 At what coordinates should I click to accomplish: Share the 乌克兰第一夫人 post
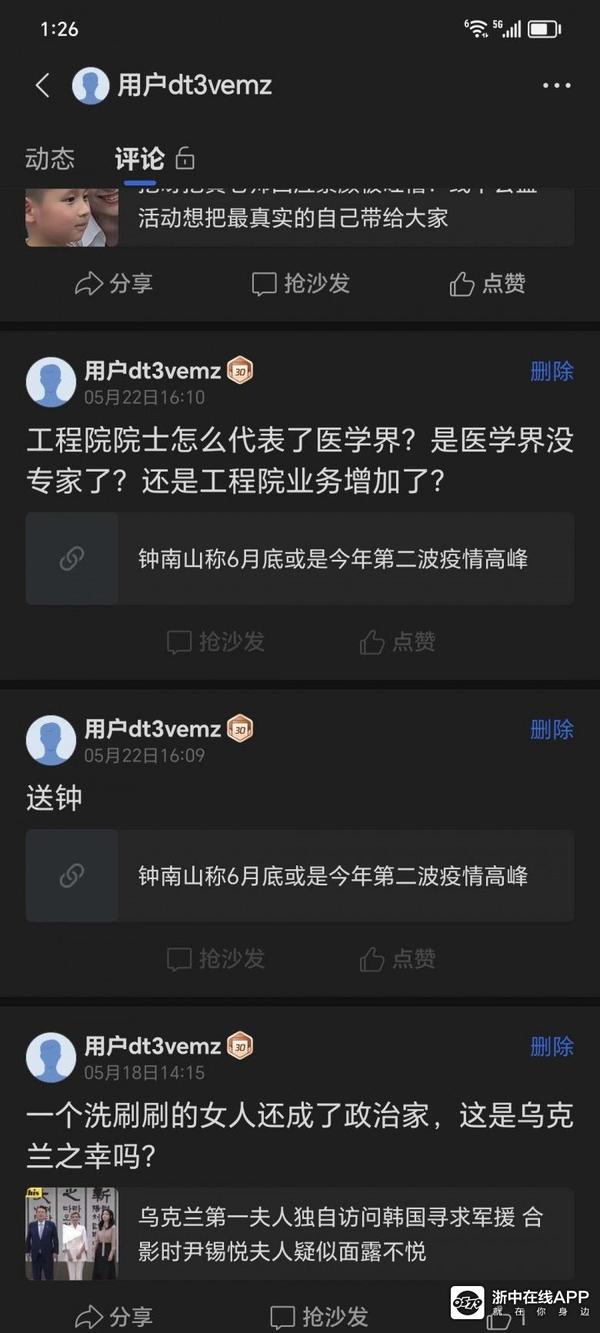pyautogui.click(x=114, y=1317)
